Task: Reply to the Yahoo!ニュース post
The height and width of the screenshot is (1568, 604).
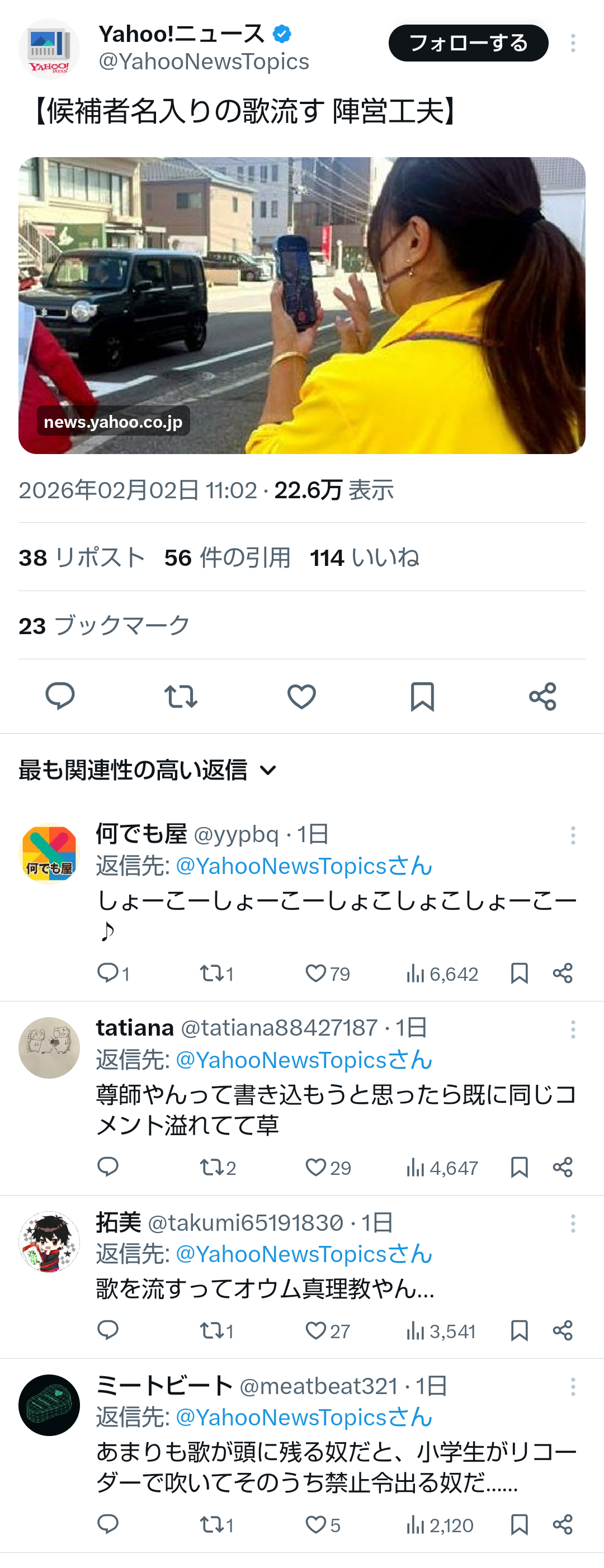Action: click(60, 696)
